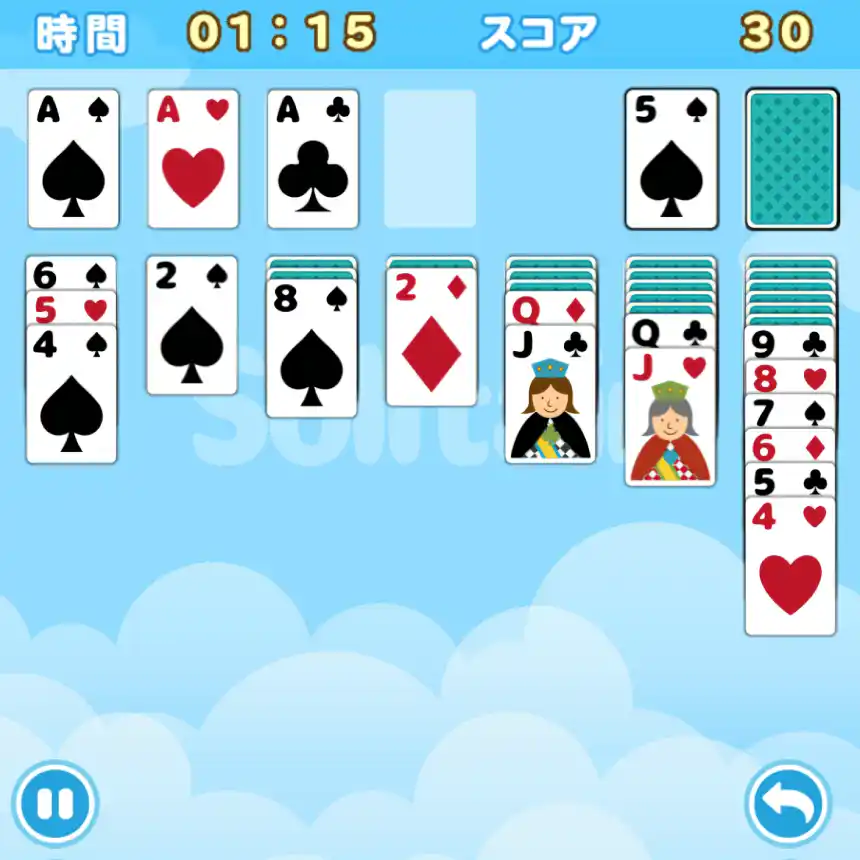The height and width of the screenshot is (860, 860).
Task: Pause the game
Action: pos(56,804)
